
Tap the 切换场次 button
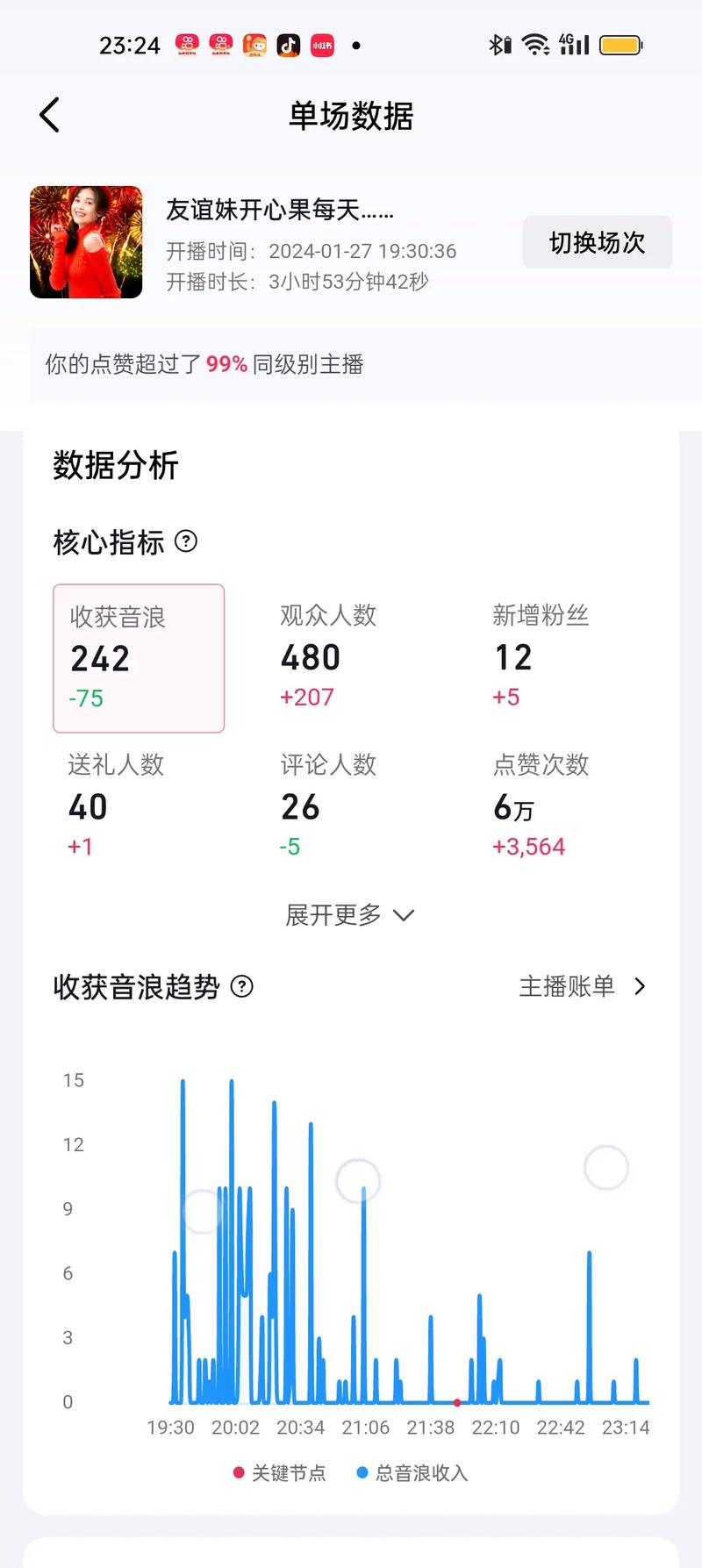[x=597, y=242]
